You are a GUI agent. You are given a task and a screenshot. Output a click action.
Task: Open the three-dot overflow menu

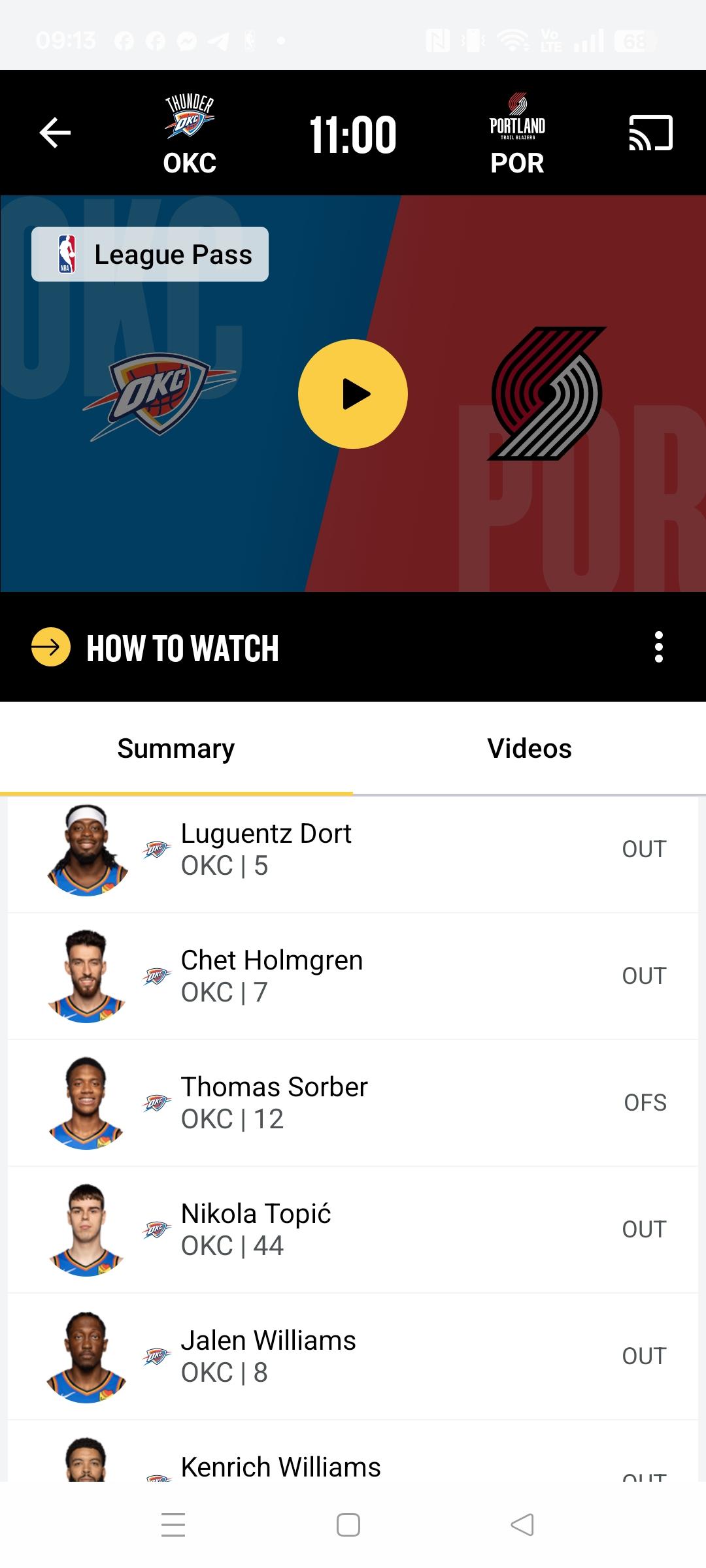coord(659,647)
